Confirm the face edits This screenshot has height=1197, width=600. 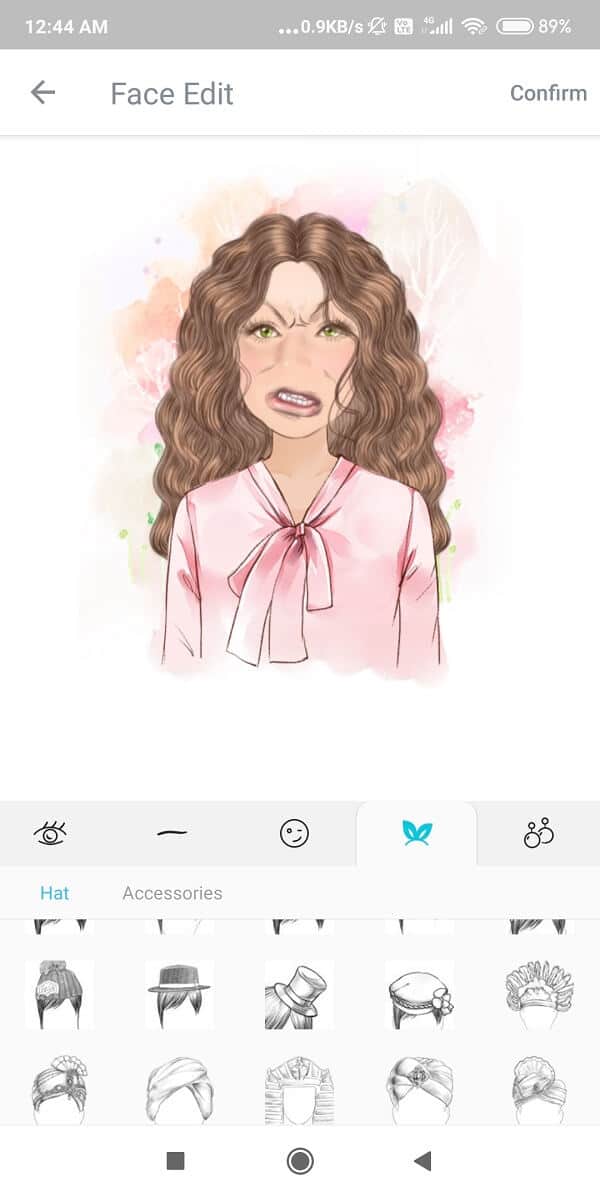pyautogui.click(x=548, y=93)
